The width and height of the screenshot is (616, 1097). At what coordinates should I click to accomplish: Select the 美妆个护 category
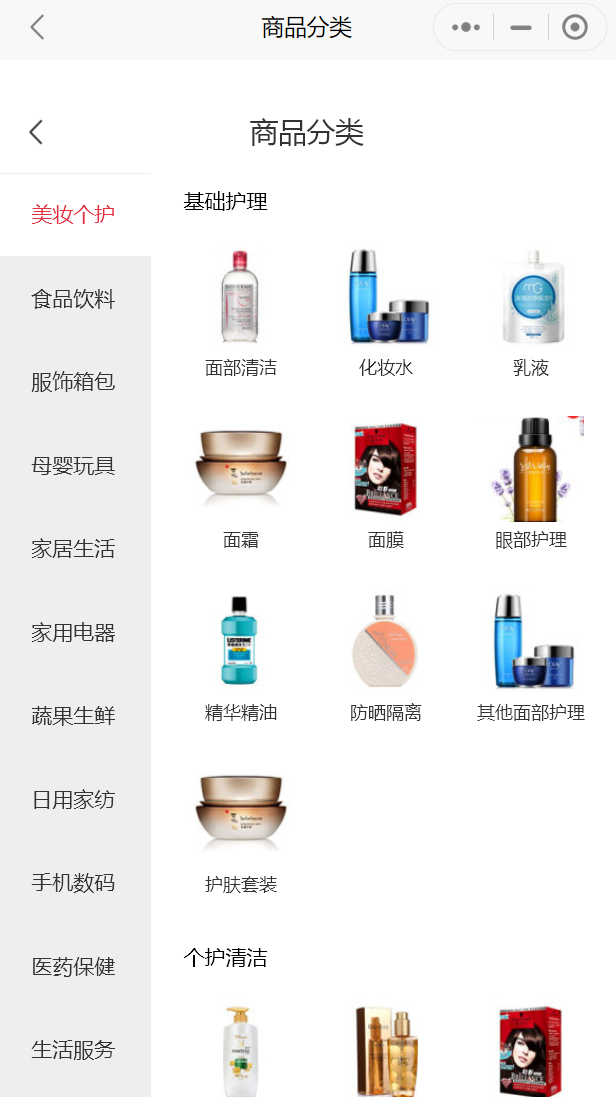point(73,214)
